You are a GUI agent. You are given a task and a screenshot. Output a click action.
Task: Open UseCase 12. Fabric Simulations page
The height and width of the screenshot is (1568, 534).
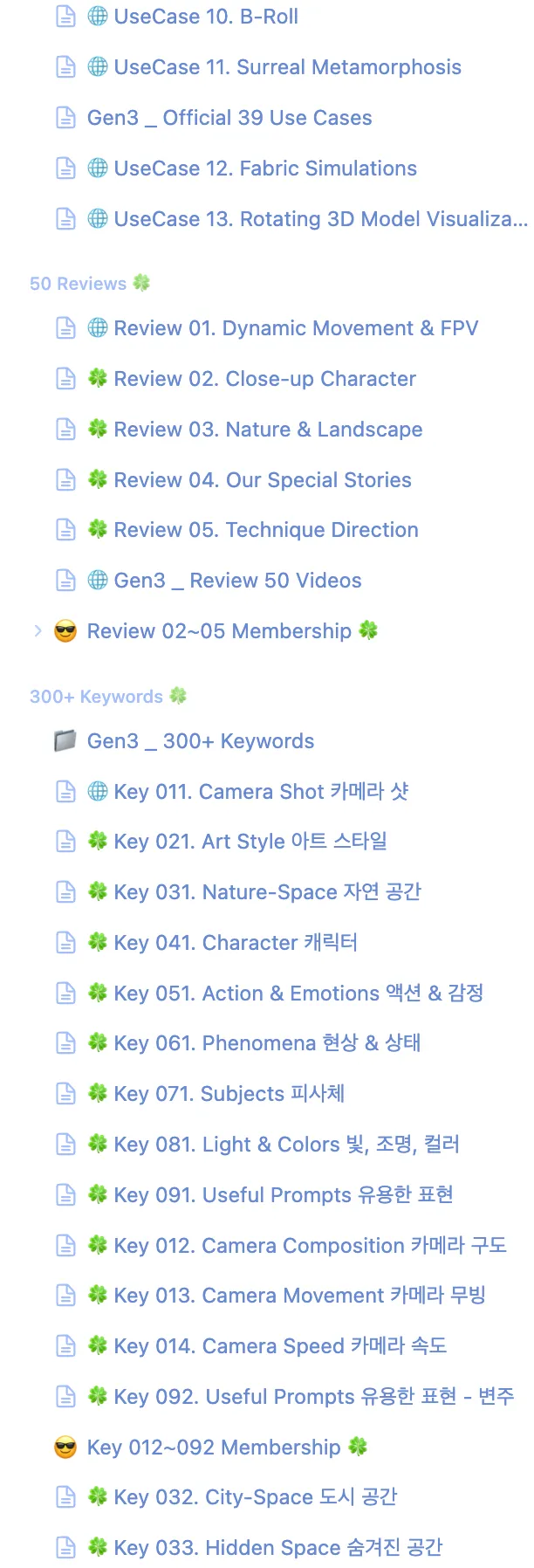pos(265,168)
